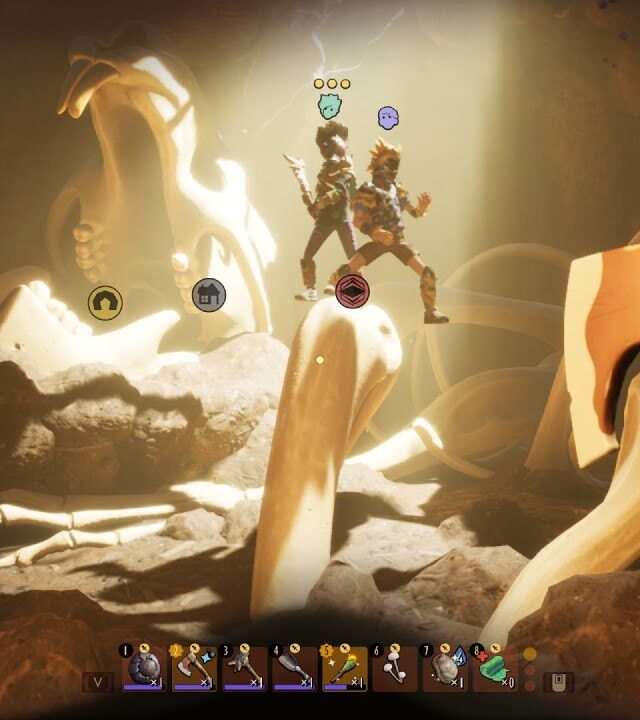Select hotbar slot 8 healing item
Screen dimensions: 640x720
point(494,668)
